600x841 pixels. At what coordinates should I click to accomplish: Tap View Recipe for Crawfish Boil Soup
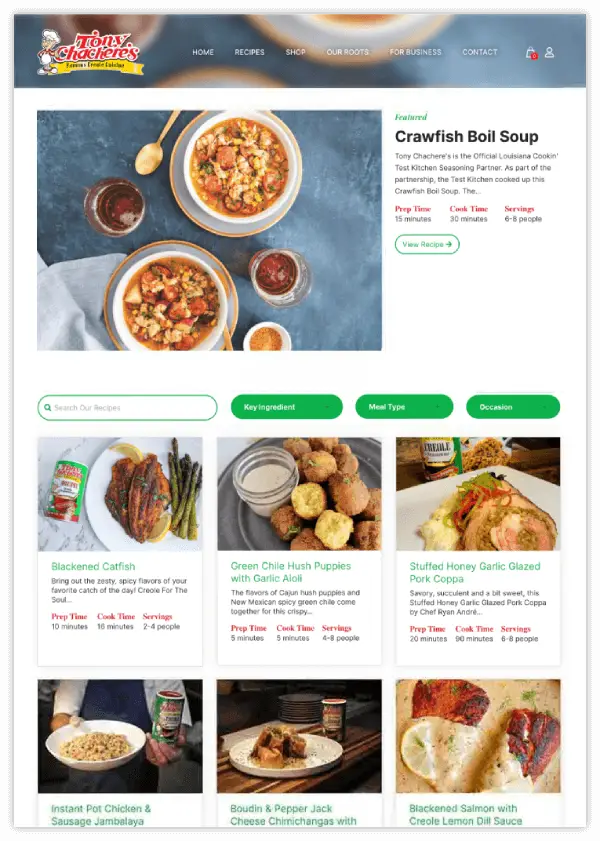[427, 244]
